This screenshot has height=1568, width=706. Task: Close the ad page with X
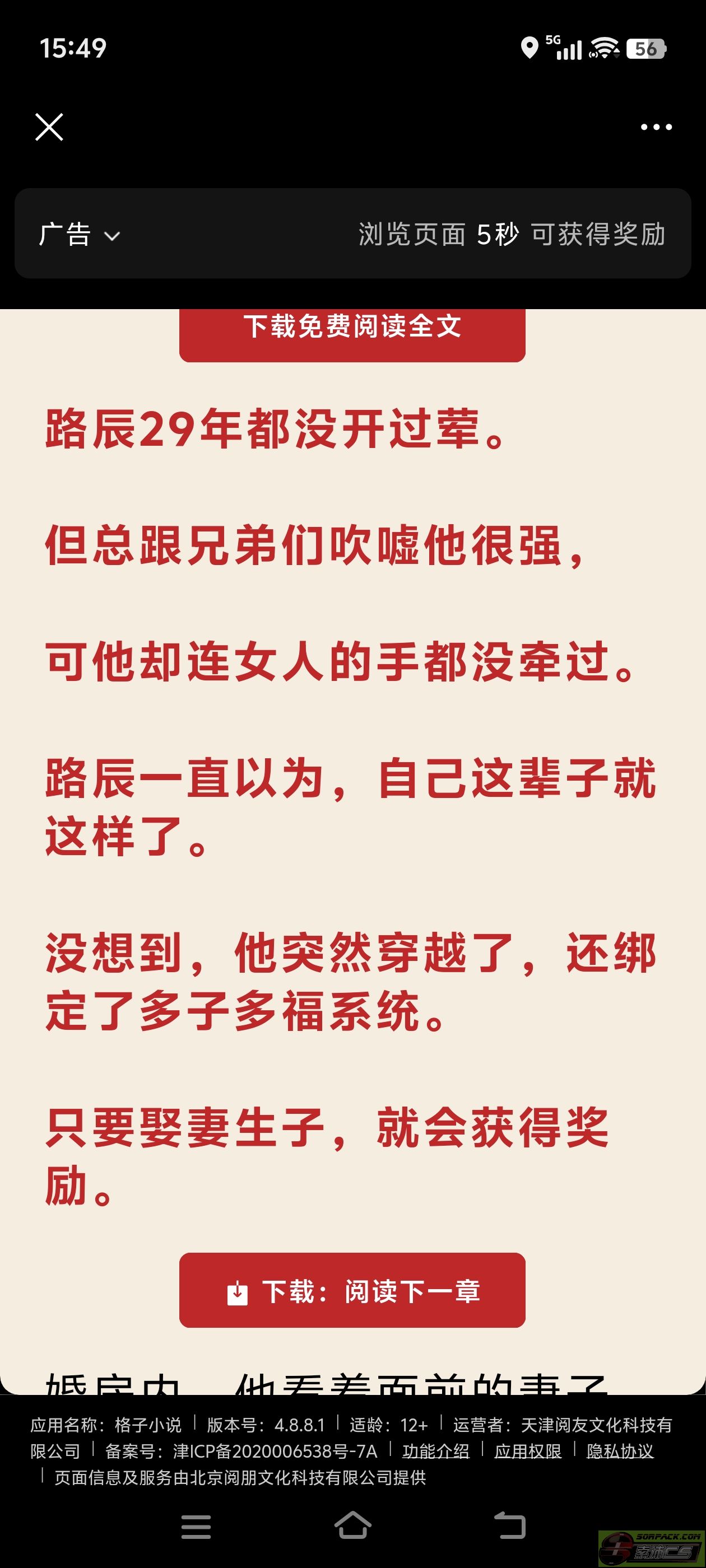tap(49, 127)
